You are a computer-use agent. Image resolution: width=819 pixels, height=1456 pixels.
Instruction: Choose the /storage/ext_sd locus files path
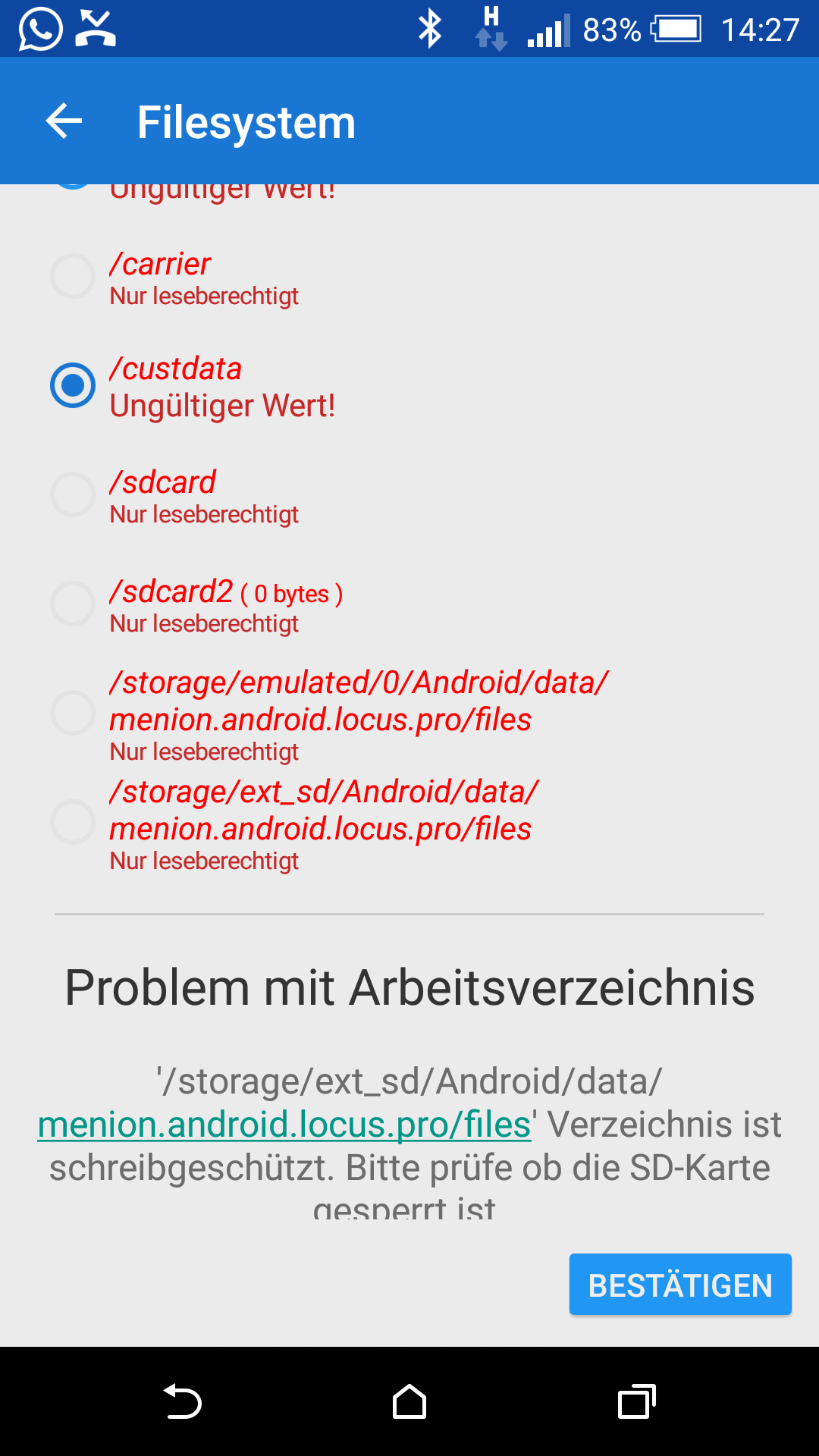click(x=73, y=822)
